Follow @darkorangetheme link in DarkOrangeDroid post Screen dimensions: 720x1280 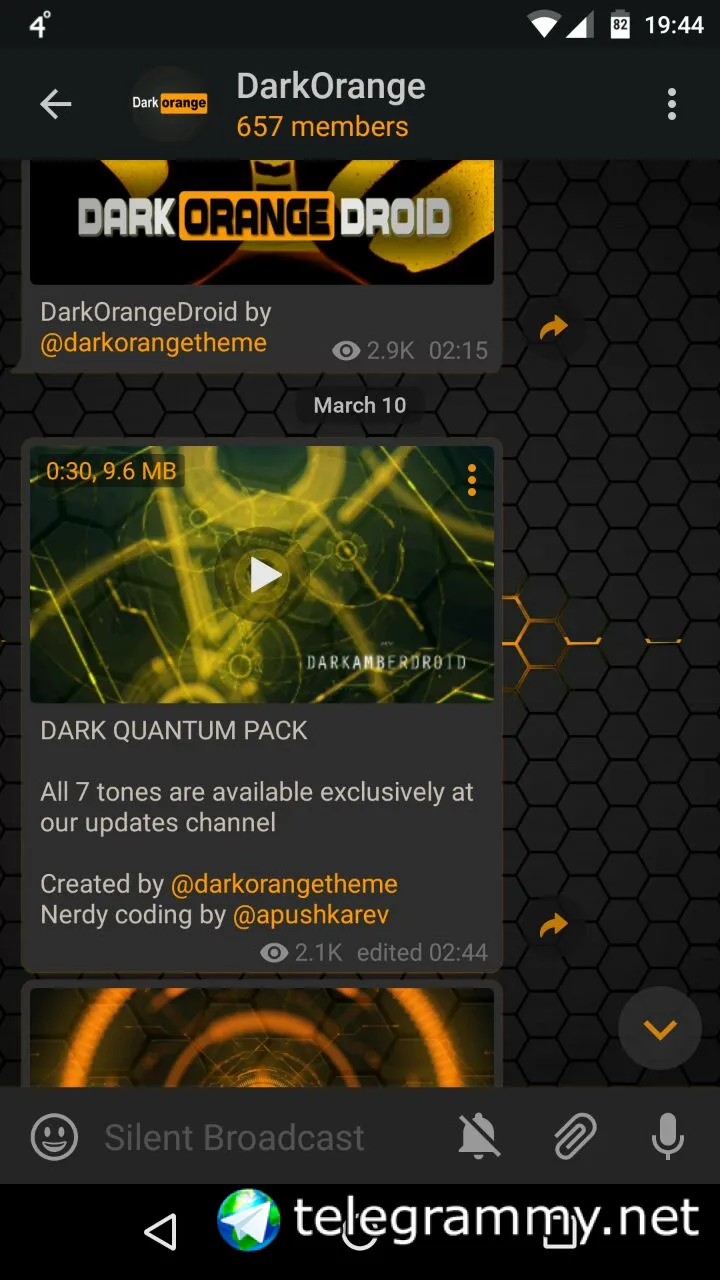point(153,343)
